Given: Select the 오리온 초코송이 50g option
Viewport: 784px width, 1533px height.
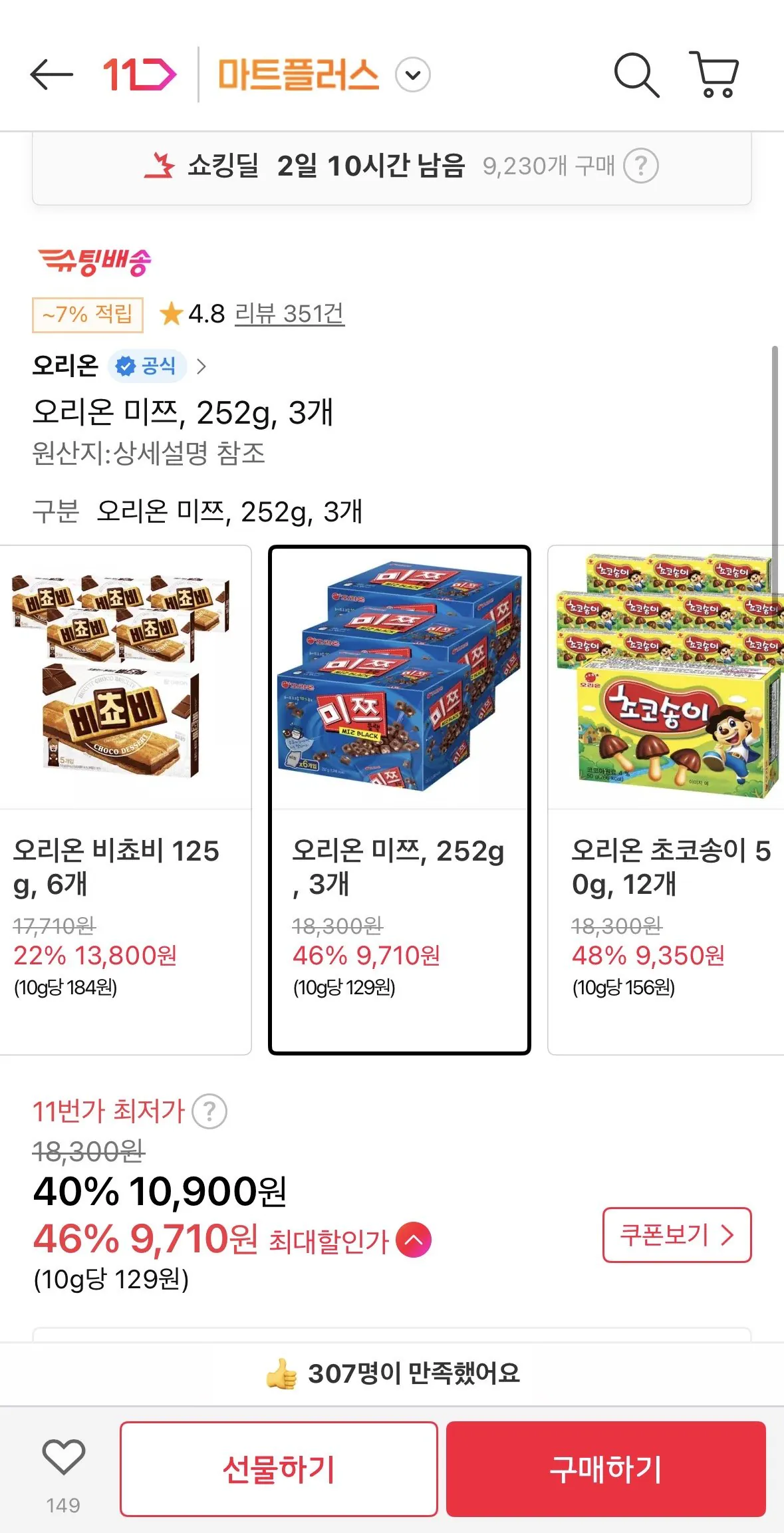Looking at the screenshot, I should [663, 798].
